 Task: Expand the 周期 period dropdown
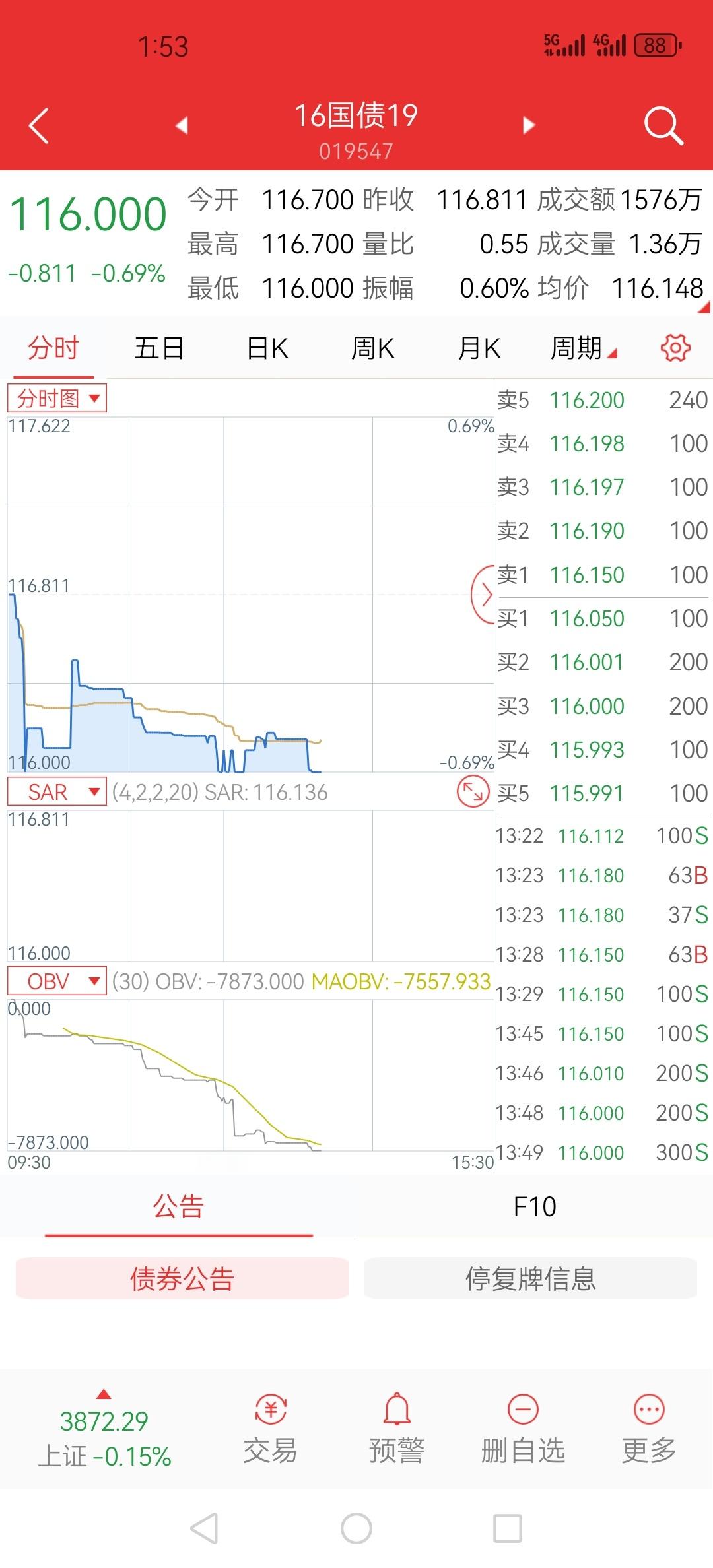583,348
